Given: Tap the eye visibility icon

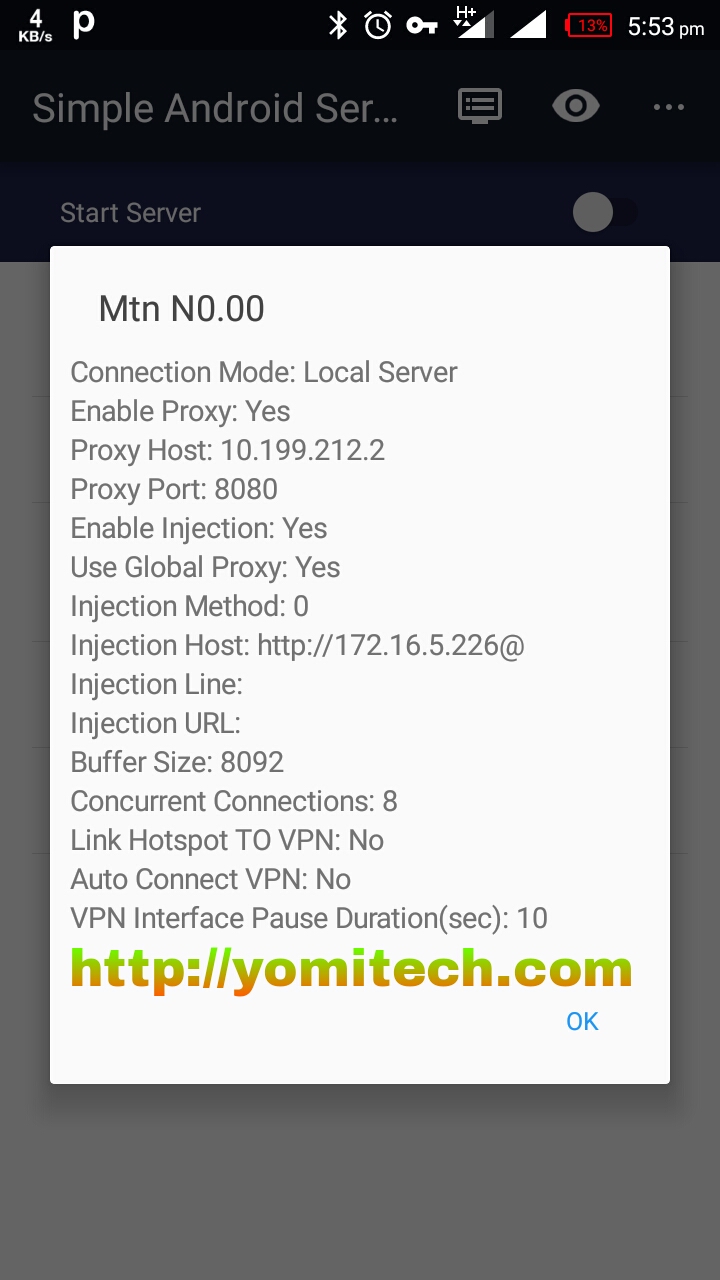Looking at the screenshot, I should click(576, 107).
